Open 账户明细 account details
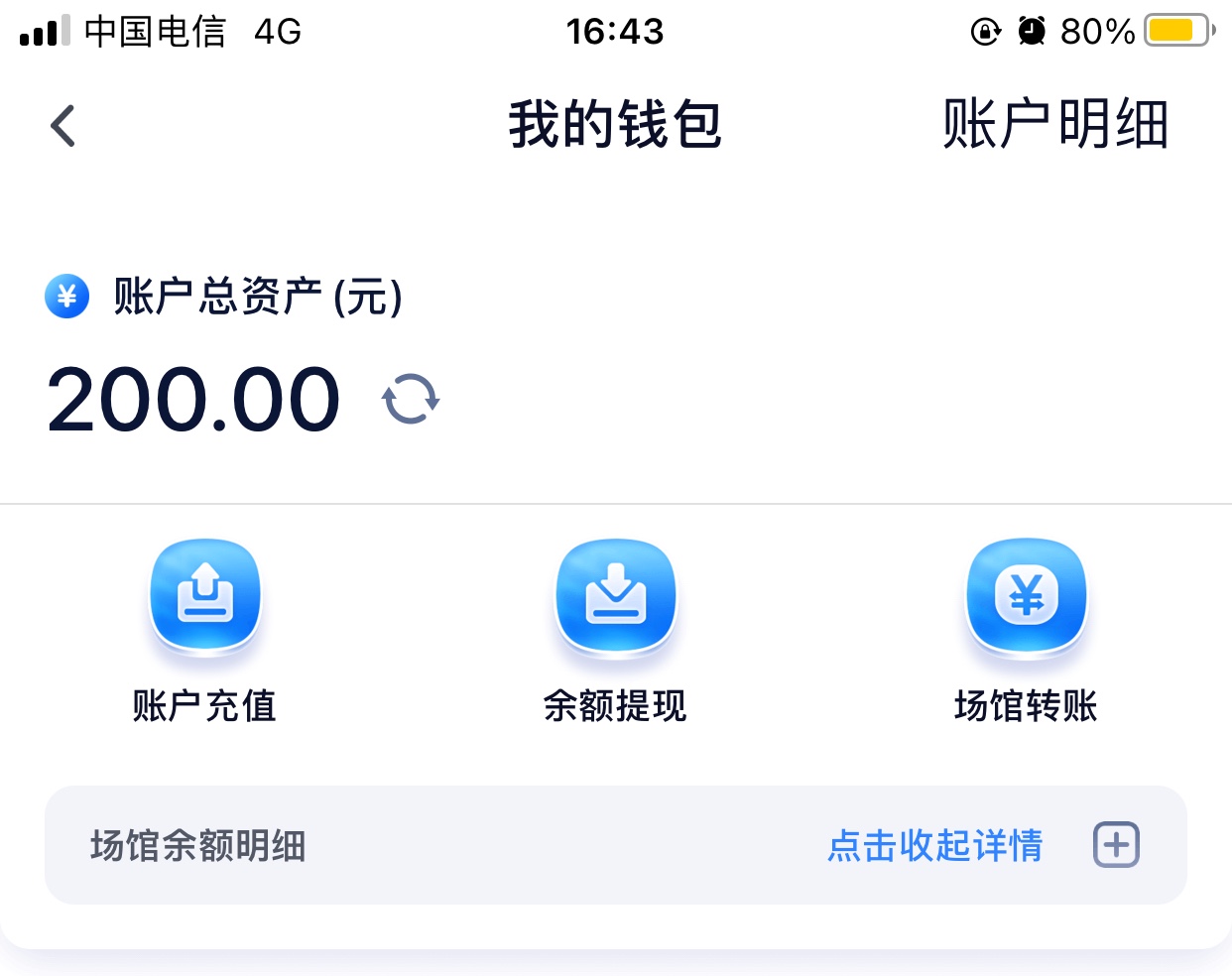This screenshot has height=976, width=1232. (1054, 125)
